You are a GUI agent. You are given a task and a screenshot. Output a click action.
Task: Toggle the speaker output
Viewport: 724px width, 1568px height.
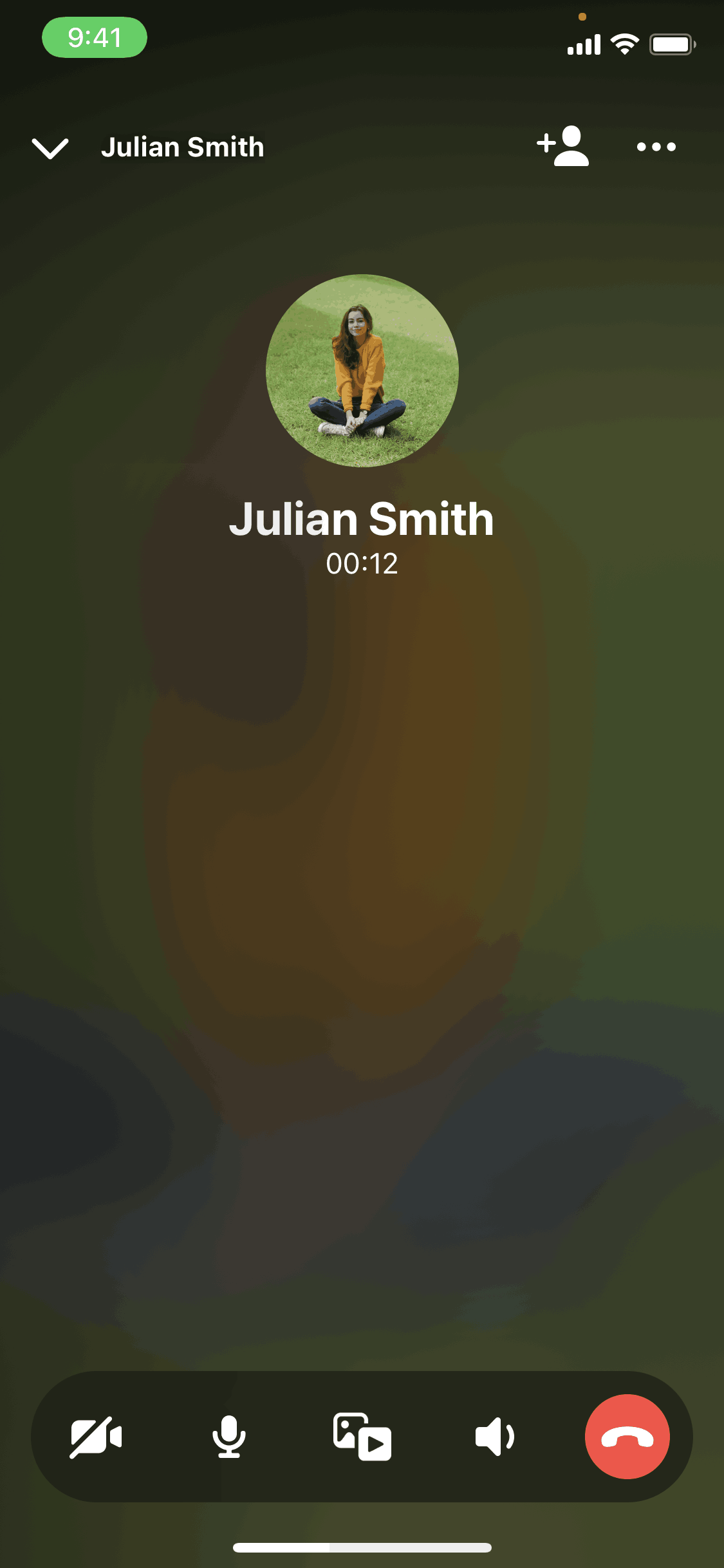click(494, 1437)
